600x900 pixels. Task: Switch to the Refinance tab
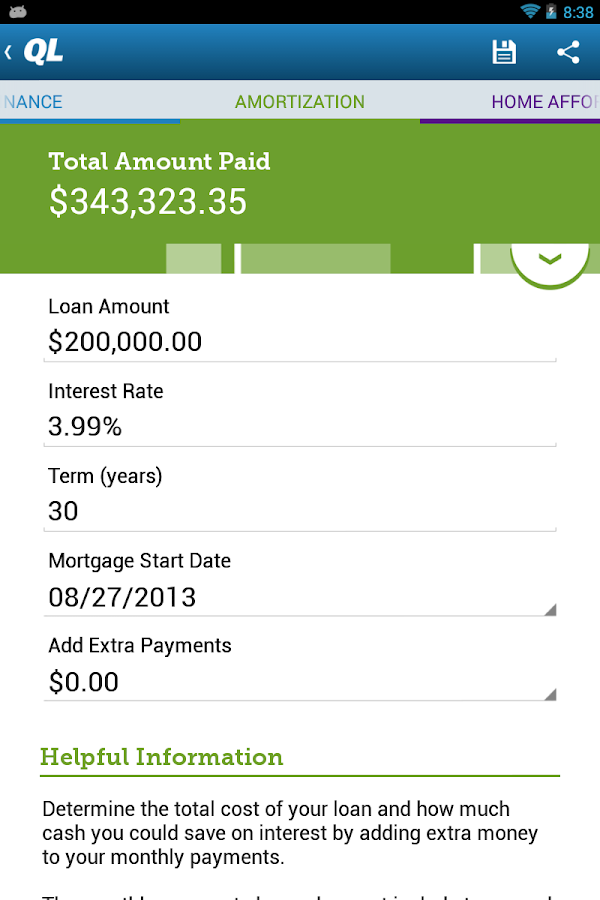[32, 102]
